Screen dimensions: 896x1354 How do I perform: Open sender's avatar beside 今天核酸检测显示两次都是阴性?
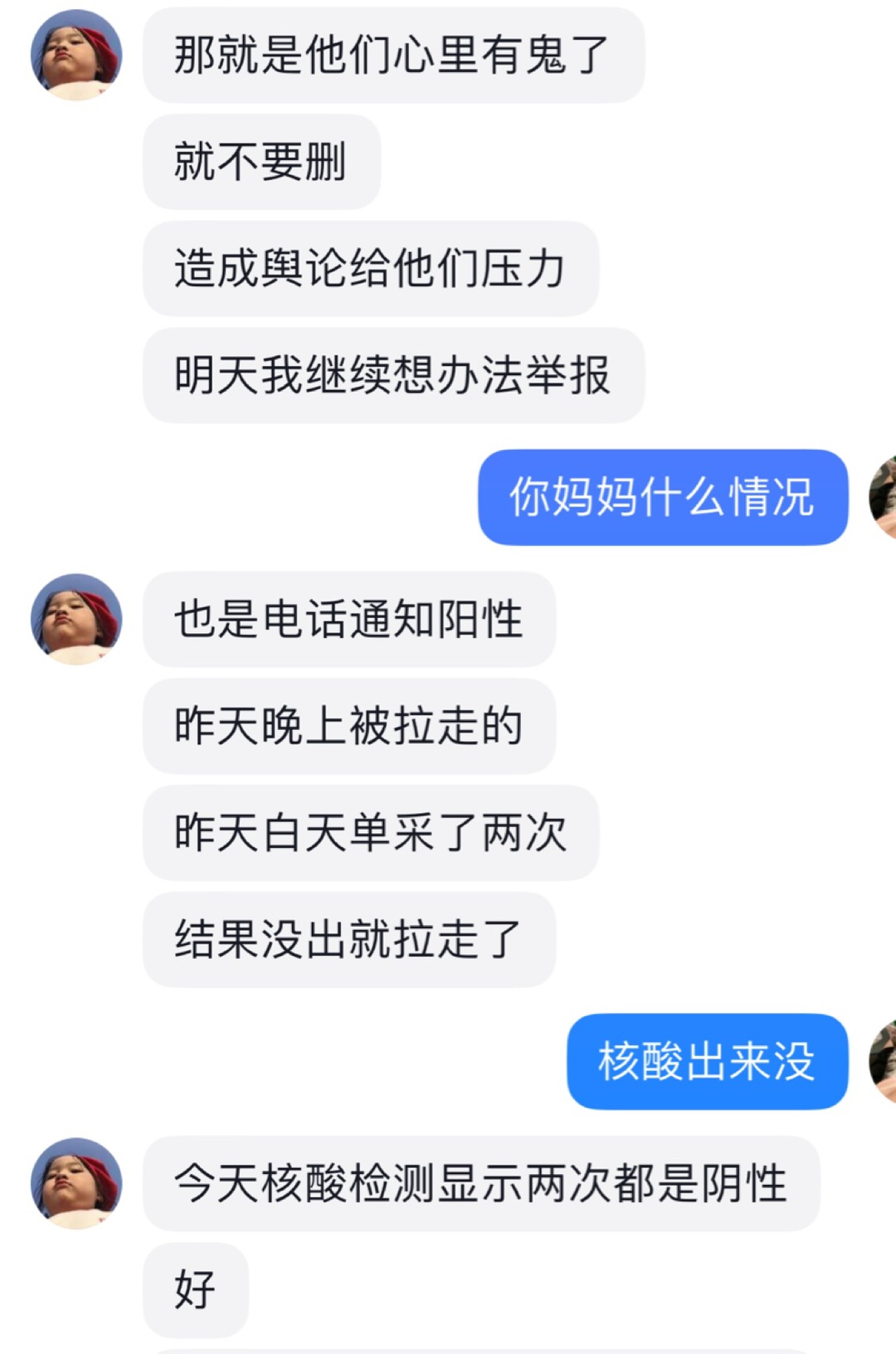coord(76,1183)
